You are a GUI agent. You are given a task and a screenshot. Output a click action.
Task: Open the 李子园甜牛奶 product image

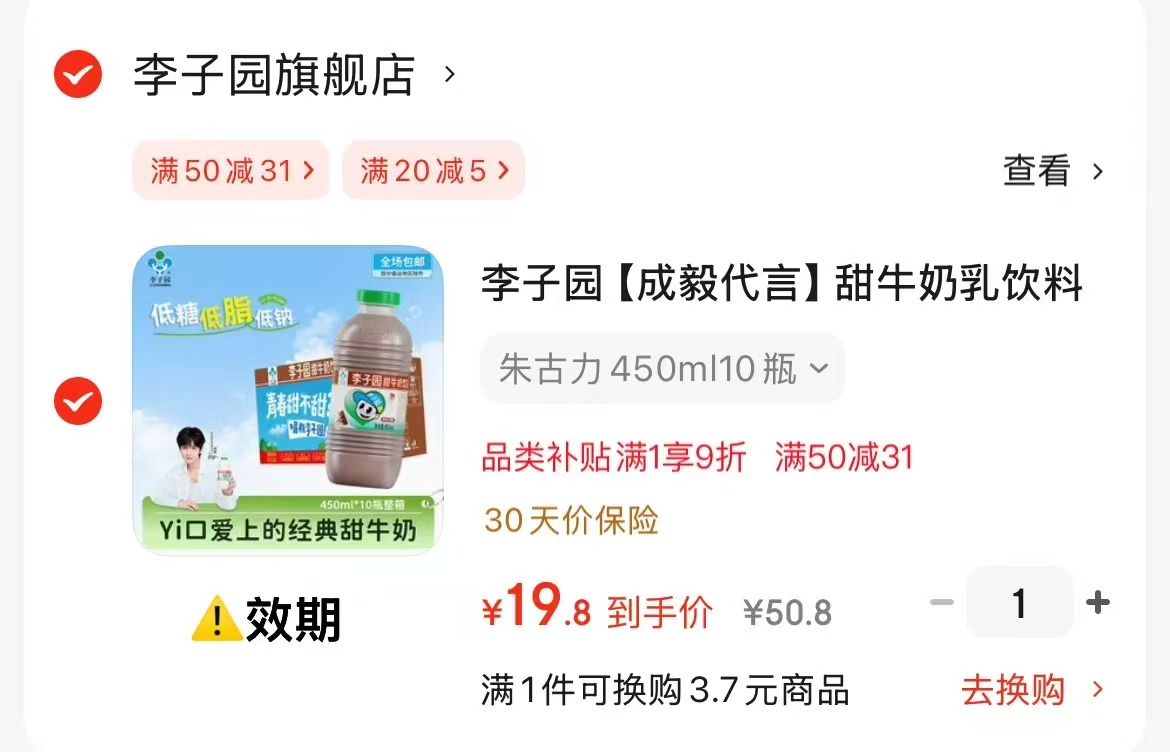click(288, 400)
